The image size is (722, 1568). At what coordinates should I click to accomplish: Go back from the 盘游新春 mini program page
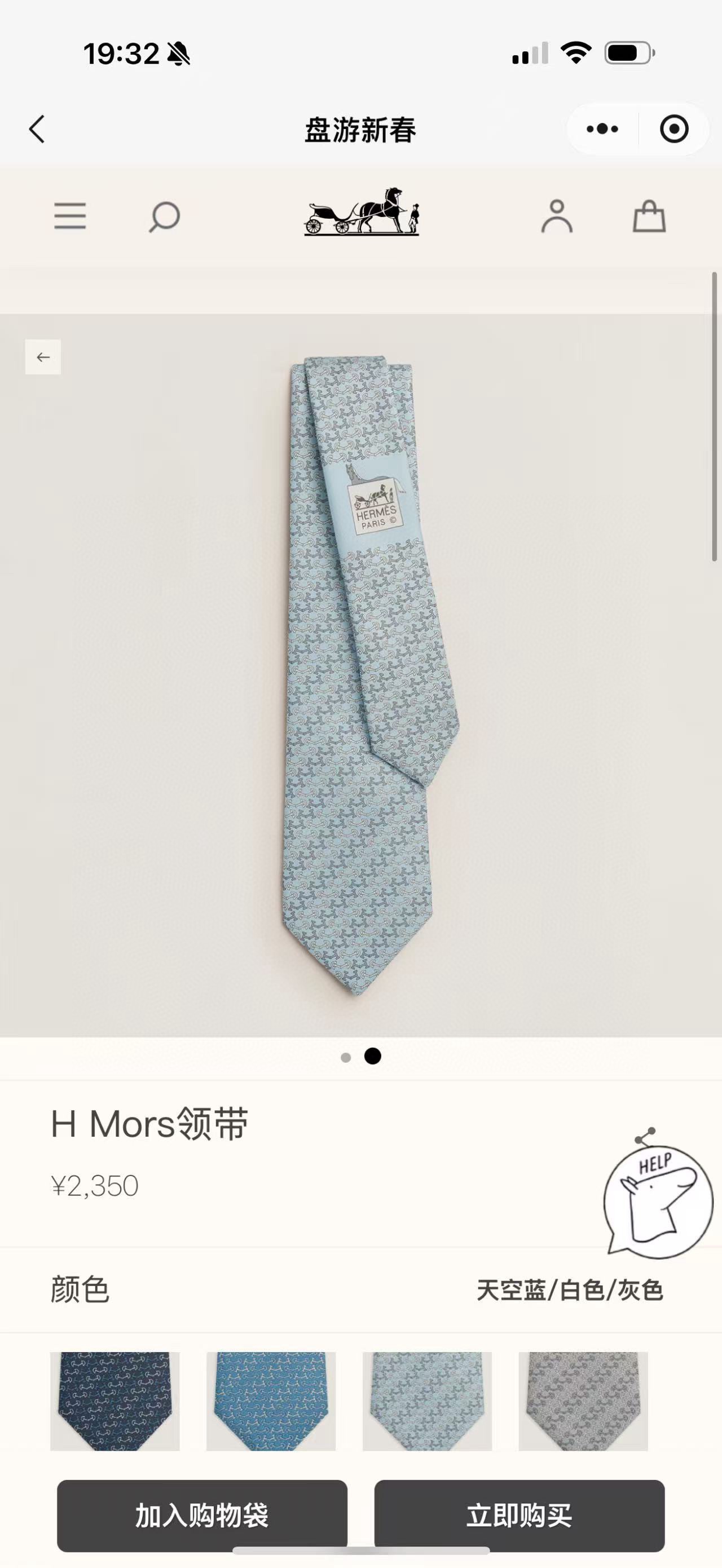click(x=37, y=129)
